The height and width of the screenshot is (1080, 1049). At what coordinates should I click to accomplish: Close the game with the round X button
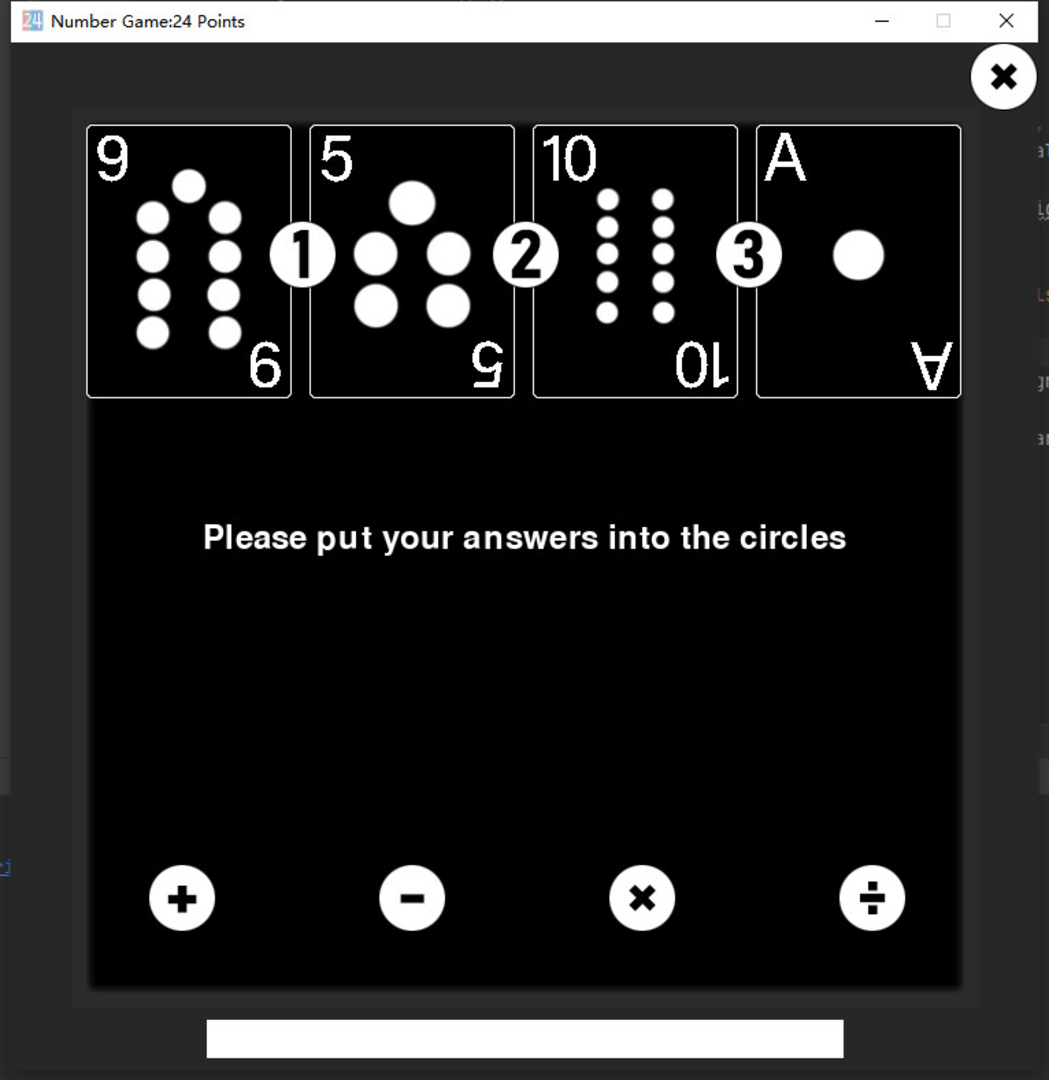click(x=1003, y=77)
